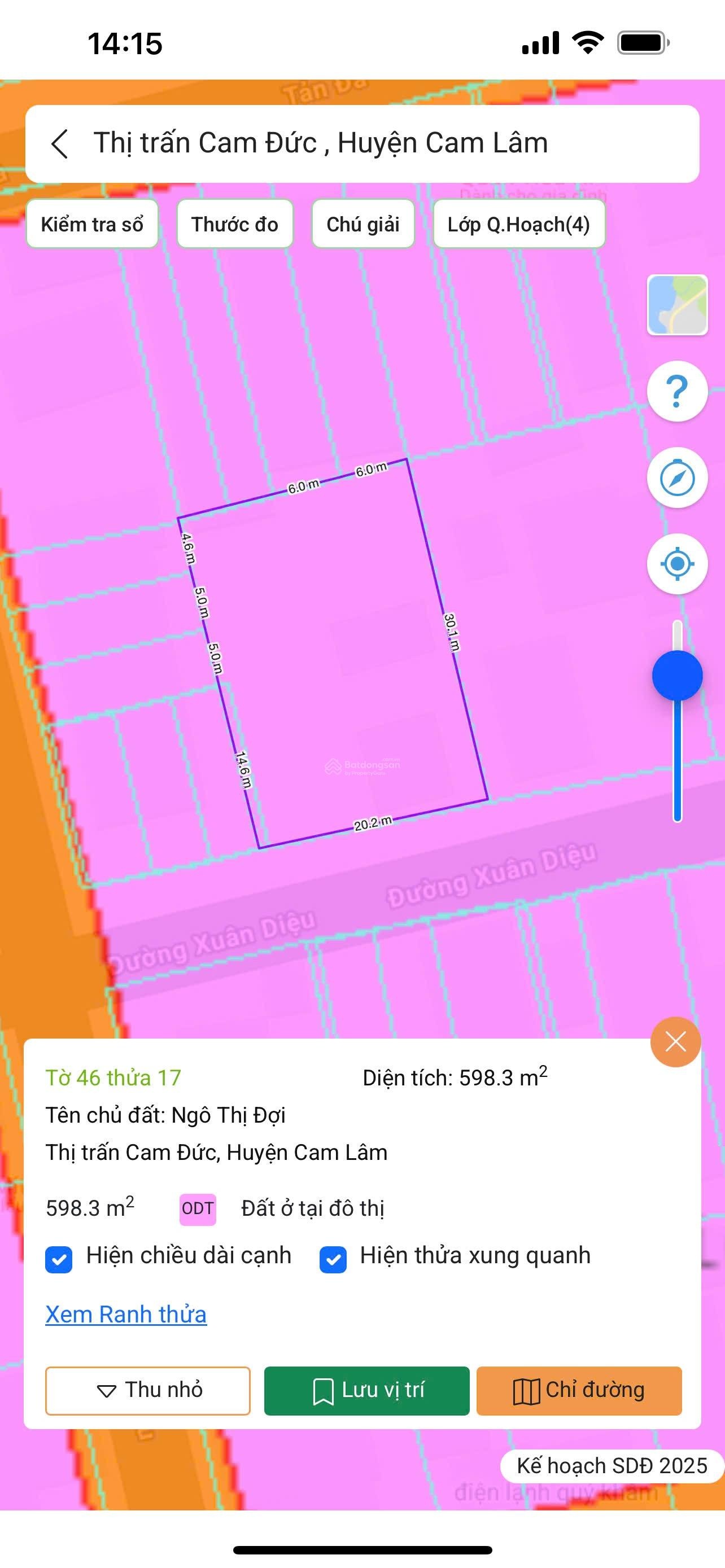
Task: Open Lớp Q.Hoạch(4) planning layers
Action: 519,225
